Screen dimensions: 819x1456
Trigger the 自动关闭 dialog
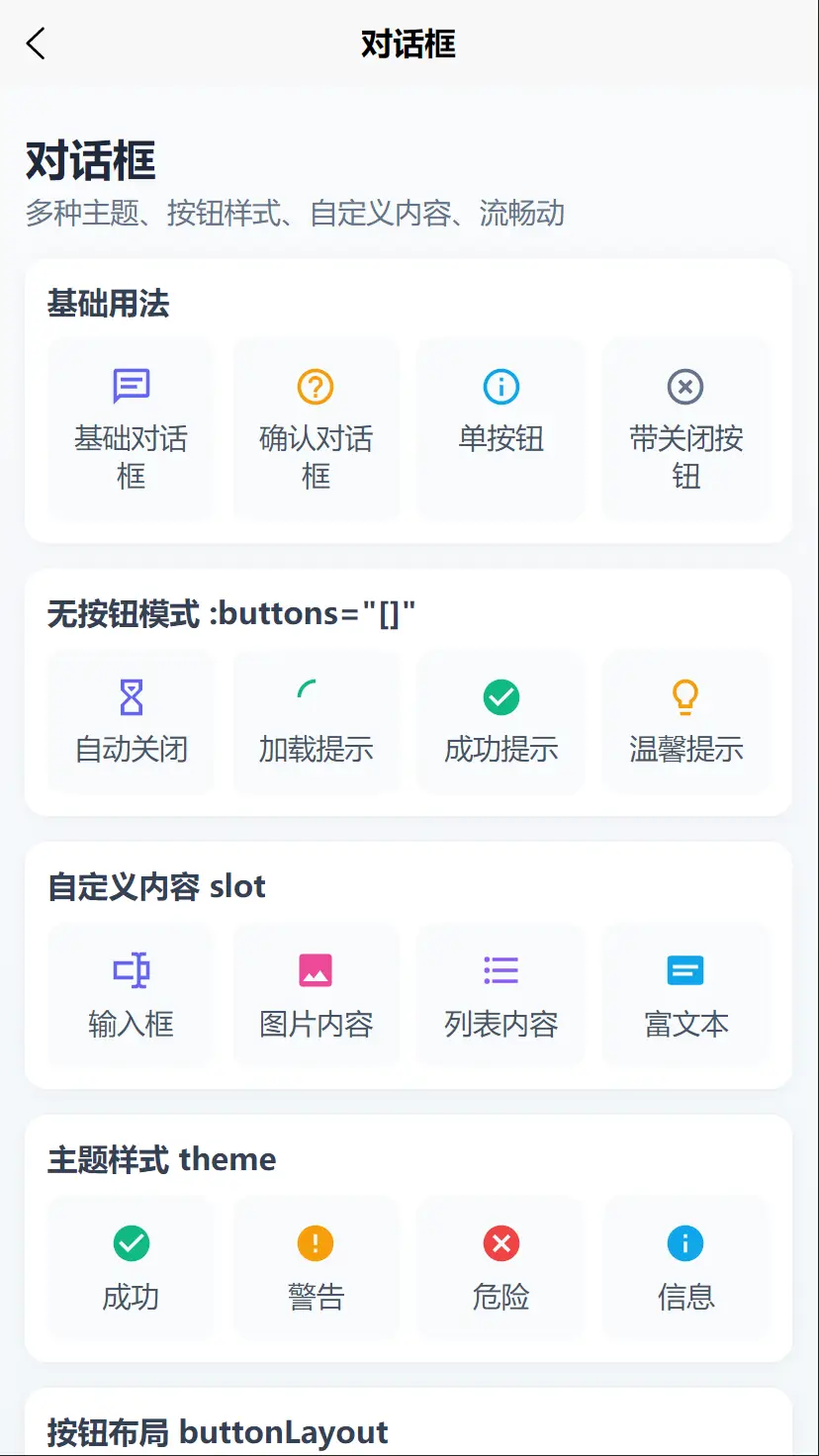(131, 722)
